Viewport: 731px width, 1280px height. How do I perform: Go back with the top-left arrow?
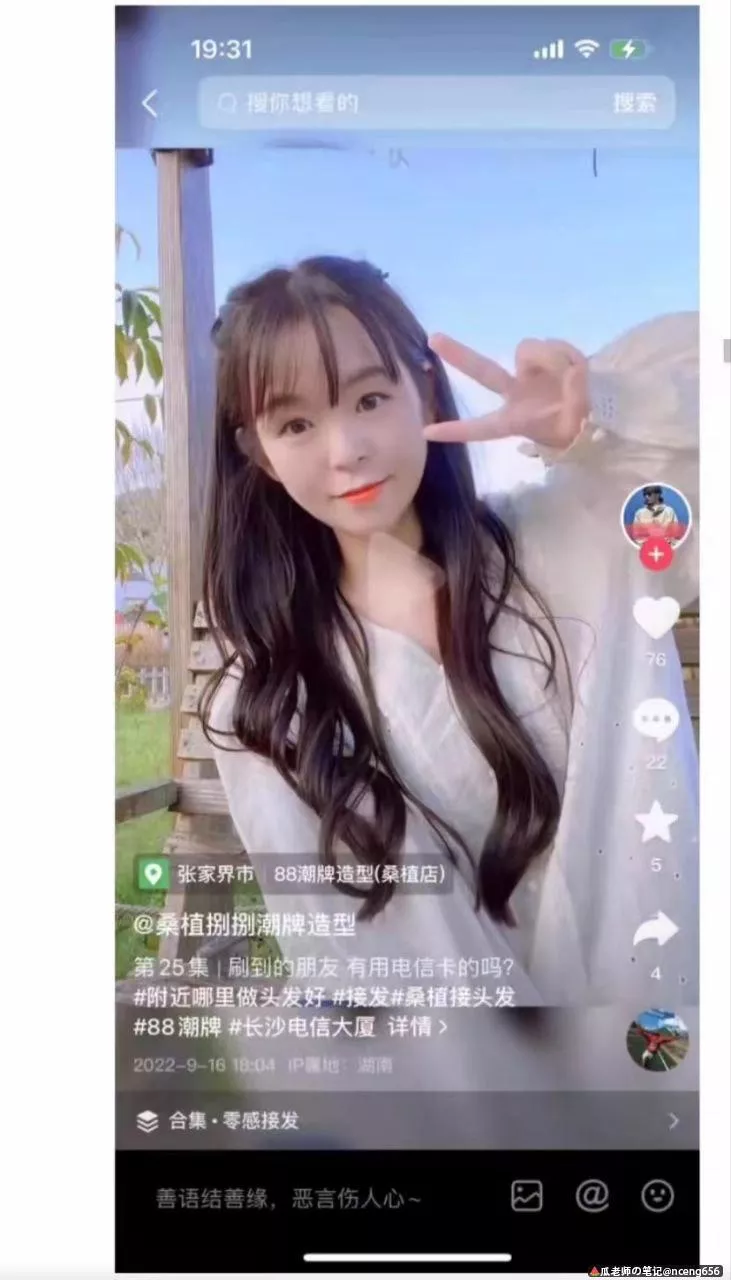pos(150,103)
